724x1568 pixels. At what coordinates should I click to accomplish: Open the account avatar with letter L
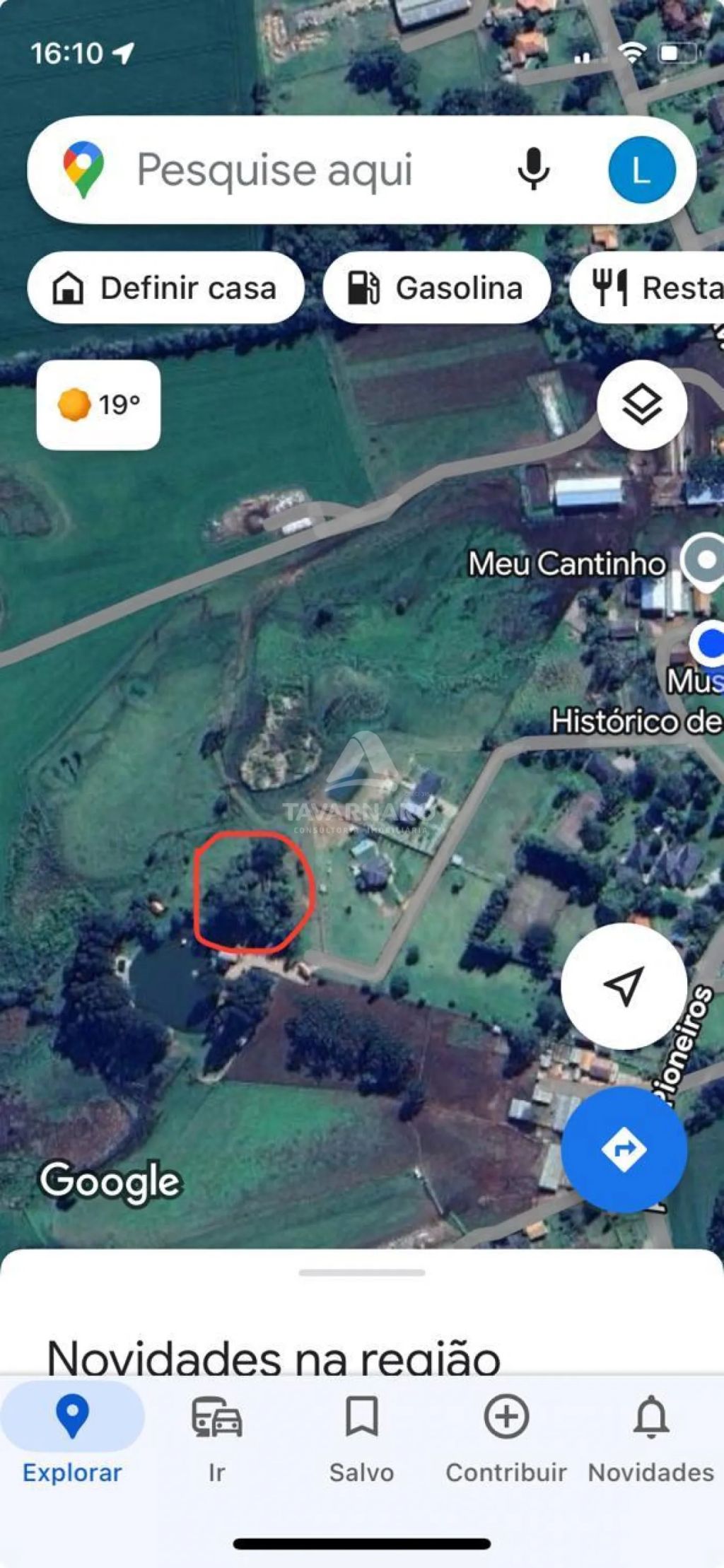(x=641, y=170)
